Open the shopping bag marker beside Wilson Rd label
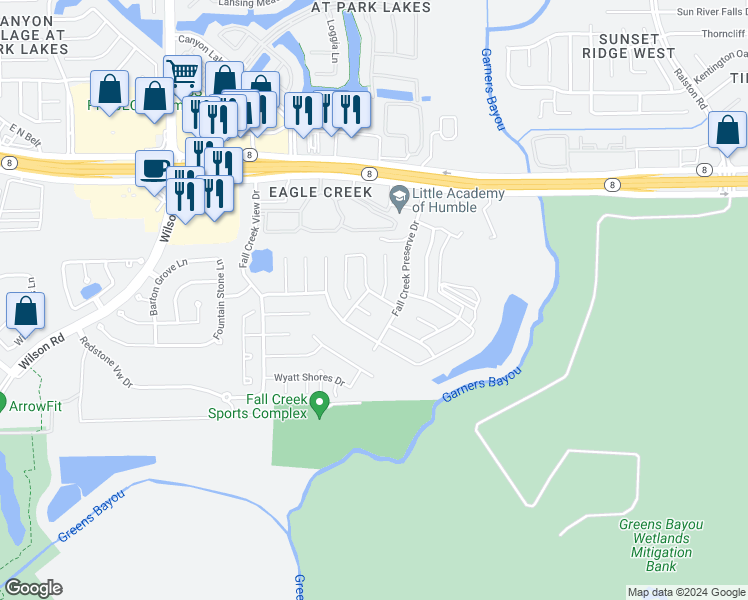The width and height of the screenshot is (748, 600). click(x=25, y=312)
